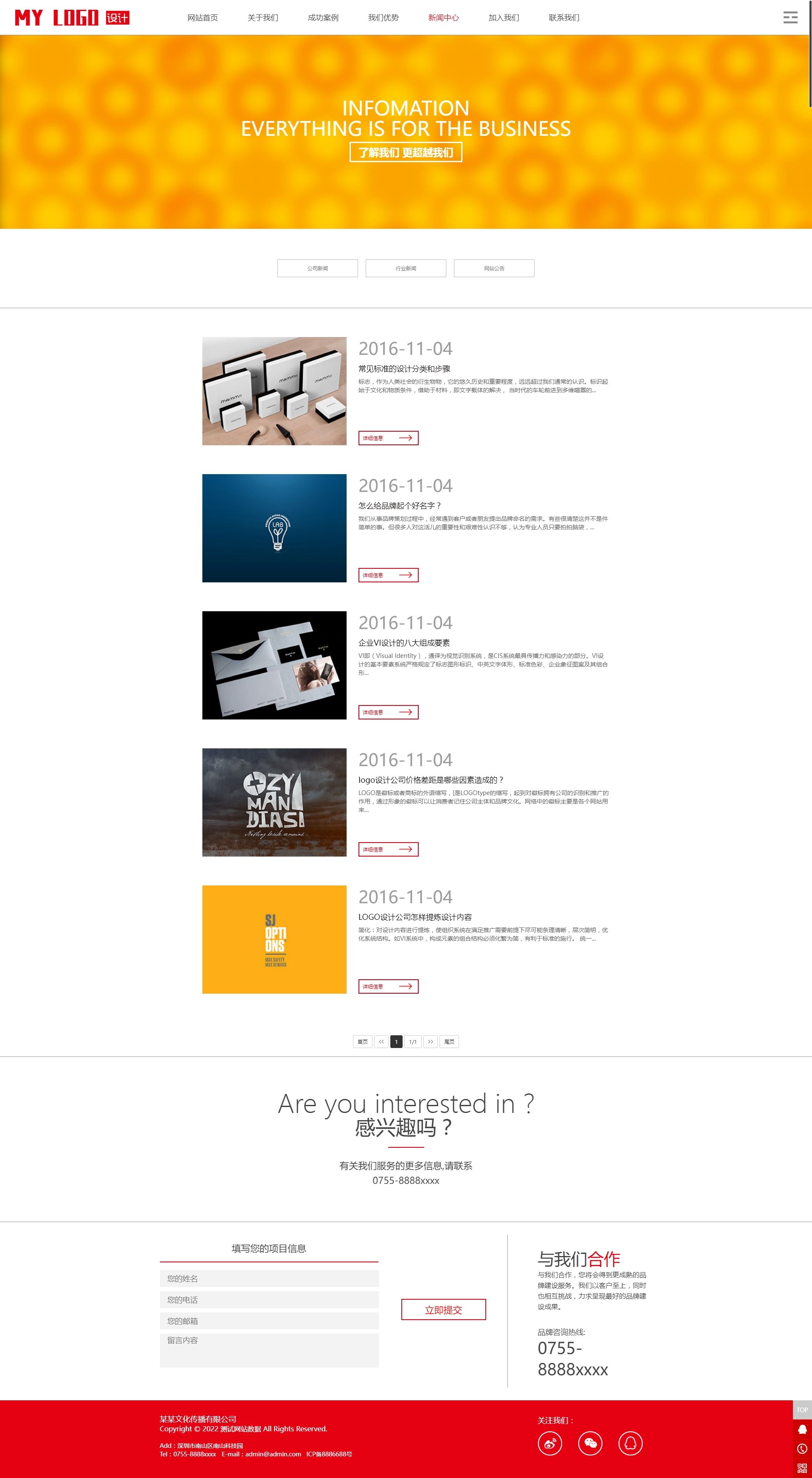This screenshot has width=812, height=1478.
Task: View 详细信息 for 怎么给品牌起个好名字
Action: point(388,575)
